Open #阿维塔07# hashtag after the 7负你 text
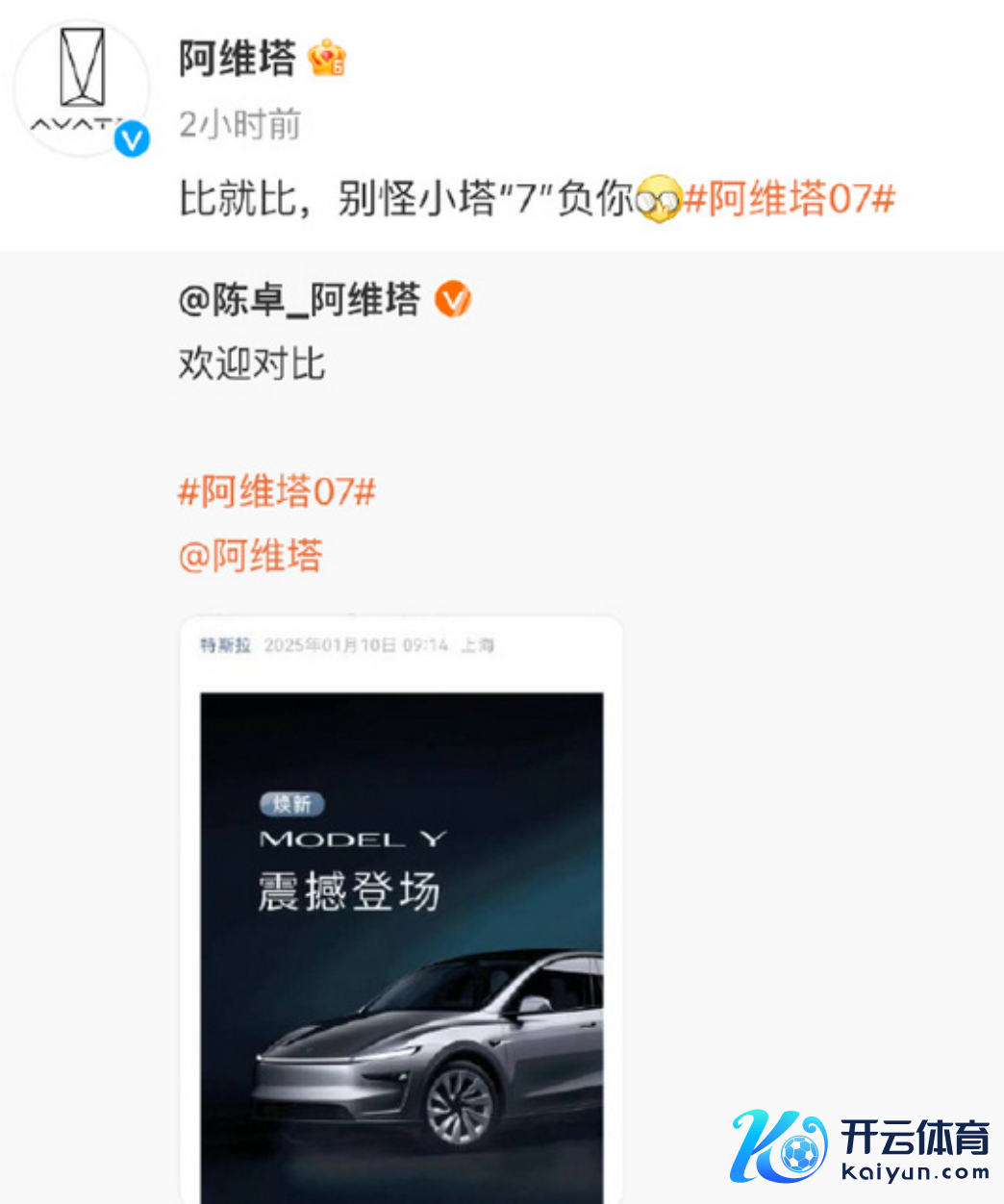Screen dimensions: 1004x1204 pyautogui.click(x=789, y=200)
